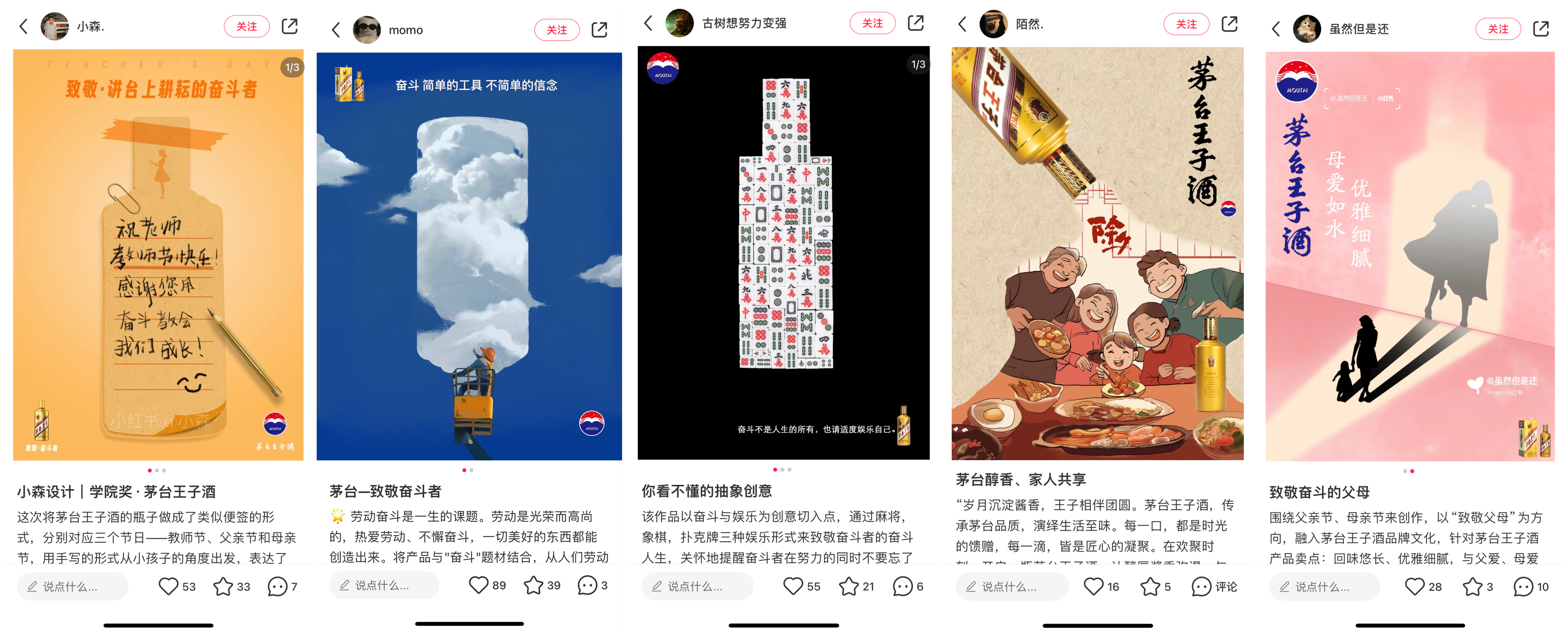Bookmark the post with 33 saves
This screenshot has width=1568, height=637.
click(x=223, y=586)
